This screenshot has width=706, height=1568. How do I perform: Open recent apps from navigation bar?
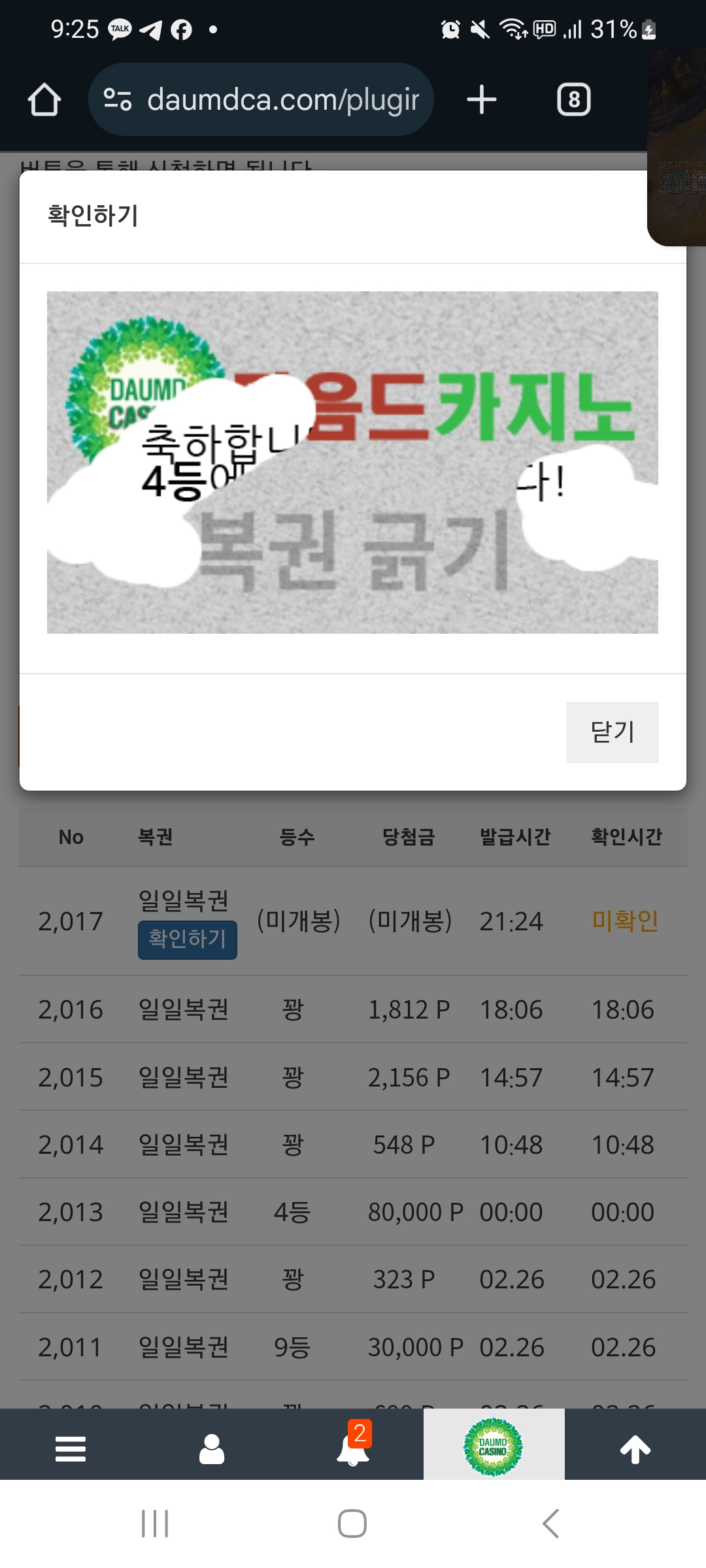click(155, 1524)
